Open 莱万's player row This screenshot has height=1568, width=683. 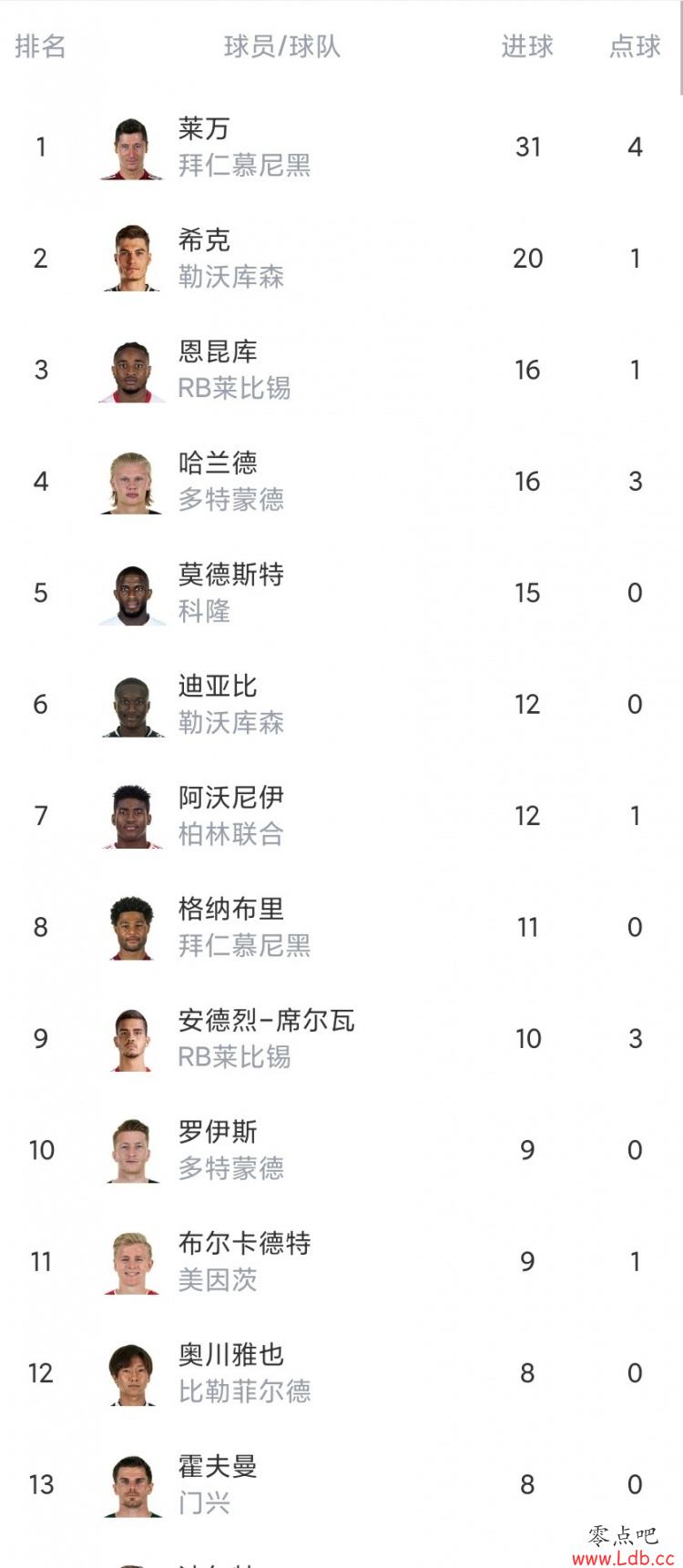341,147
